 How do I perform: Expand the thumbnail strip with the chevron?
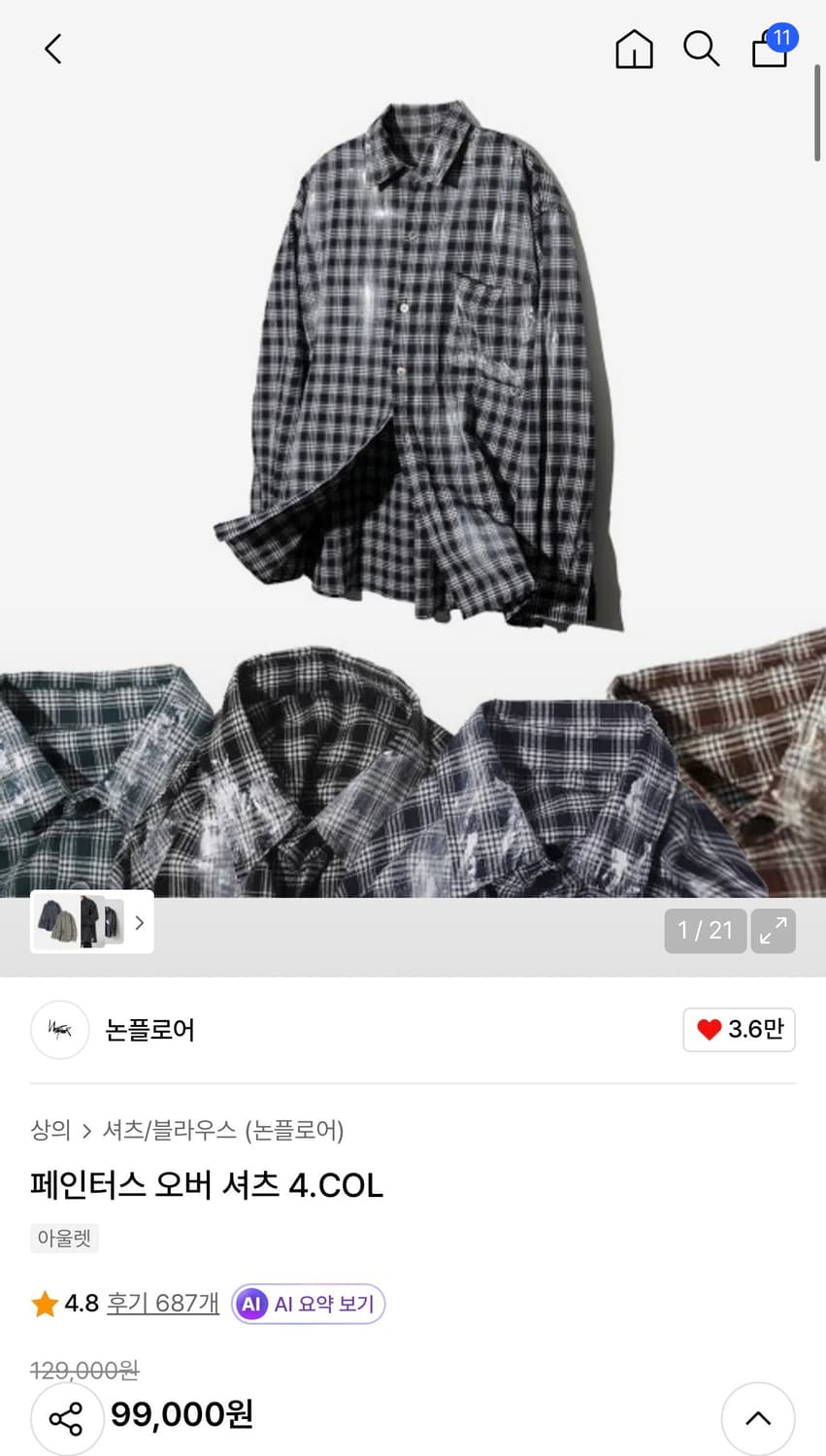click(139, 921)
